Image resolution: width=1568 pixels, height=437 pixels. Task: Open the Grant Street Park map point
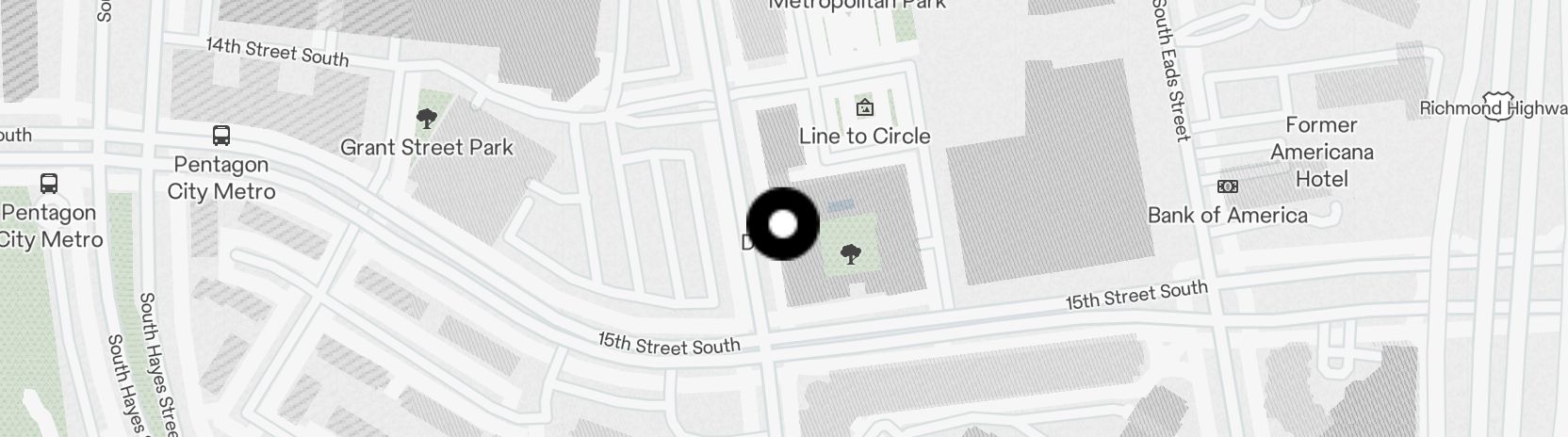pyautogui.click(x=427, y=119)
